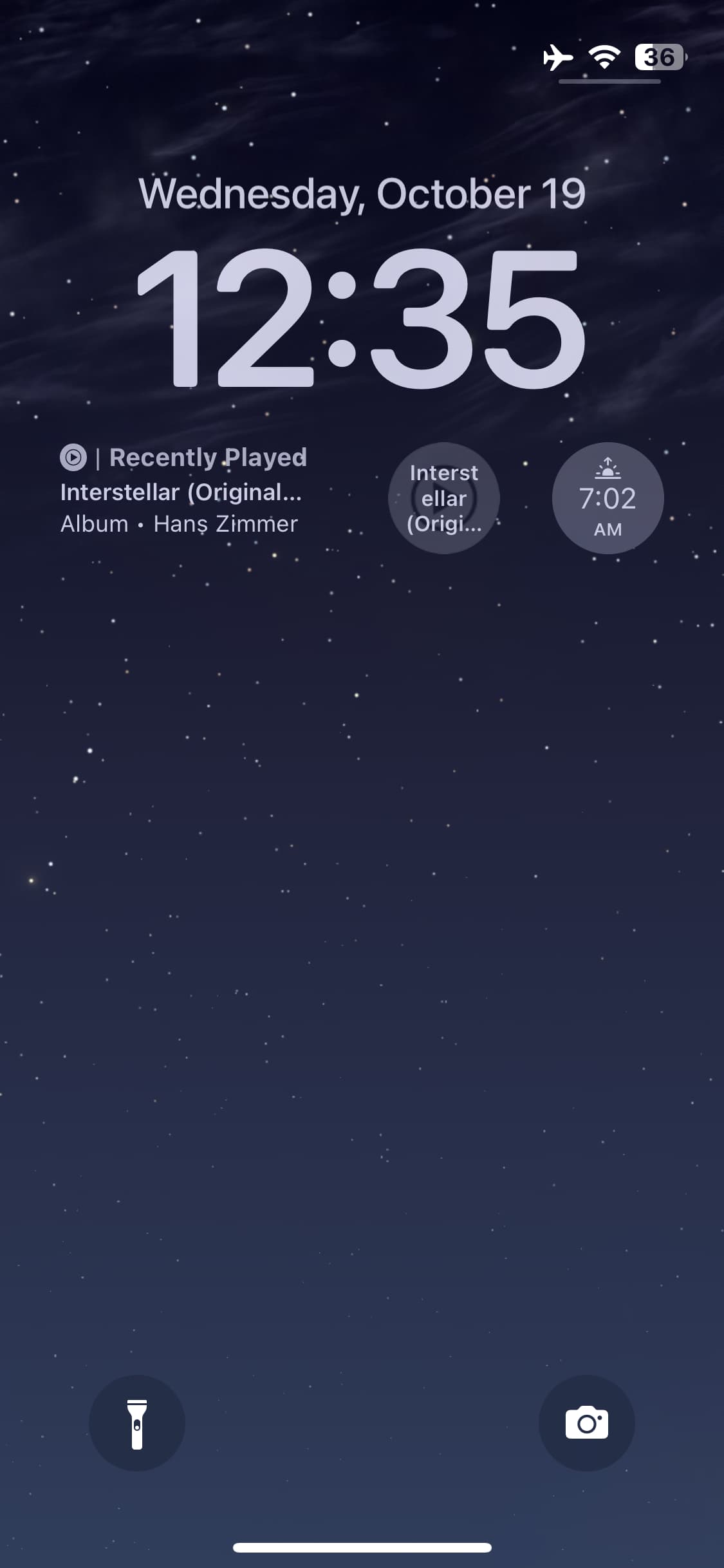Tap the circular Interstellar music widget
This screenshot has width=724, height=1568.
click(444, 498)
